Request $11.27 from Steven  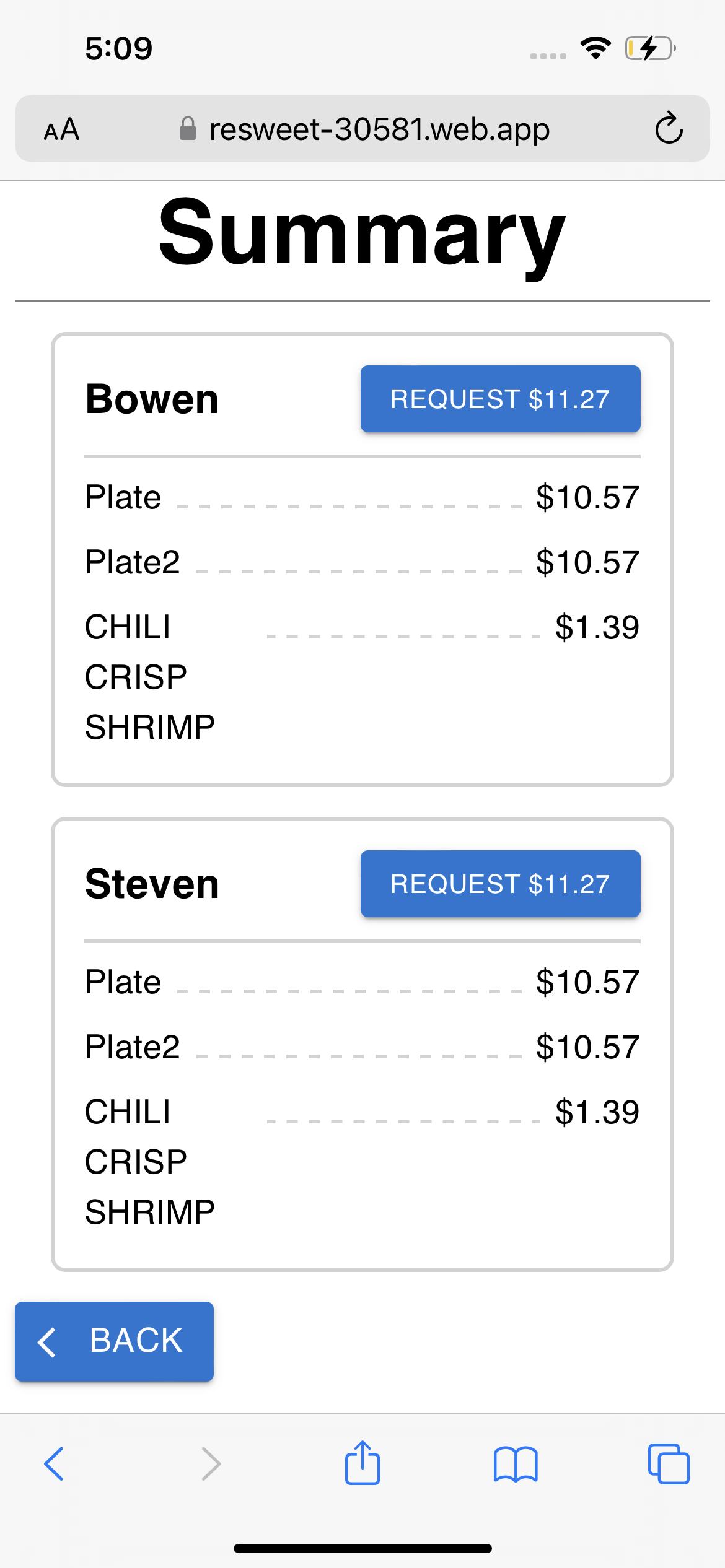click(x=500, y=884)
